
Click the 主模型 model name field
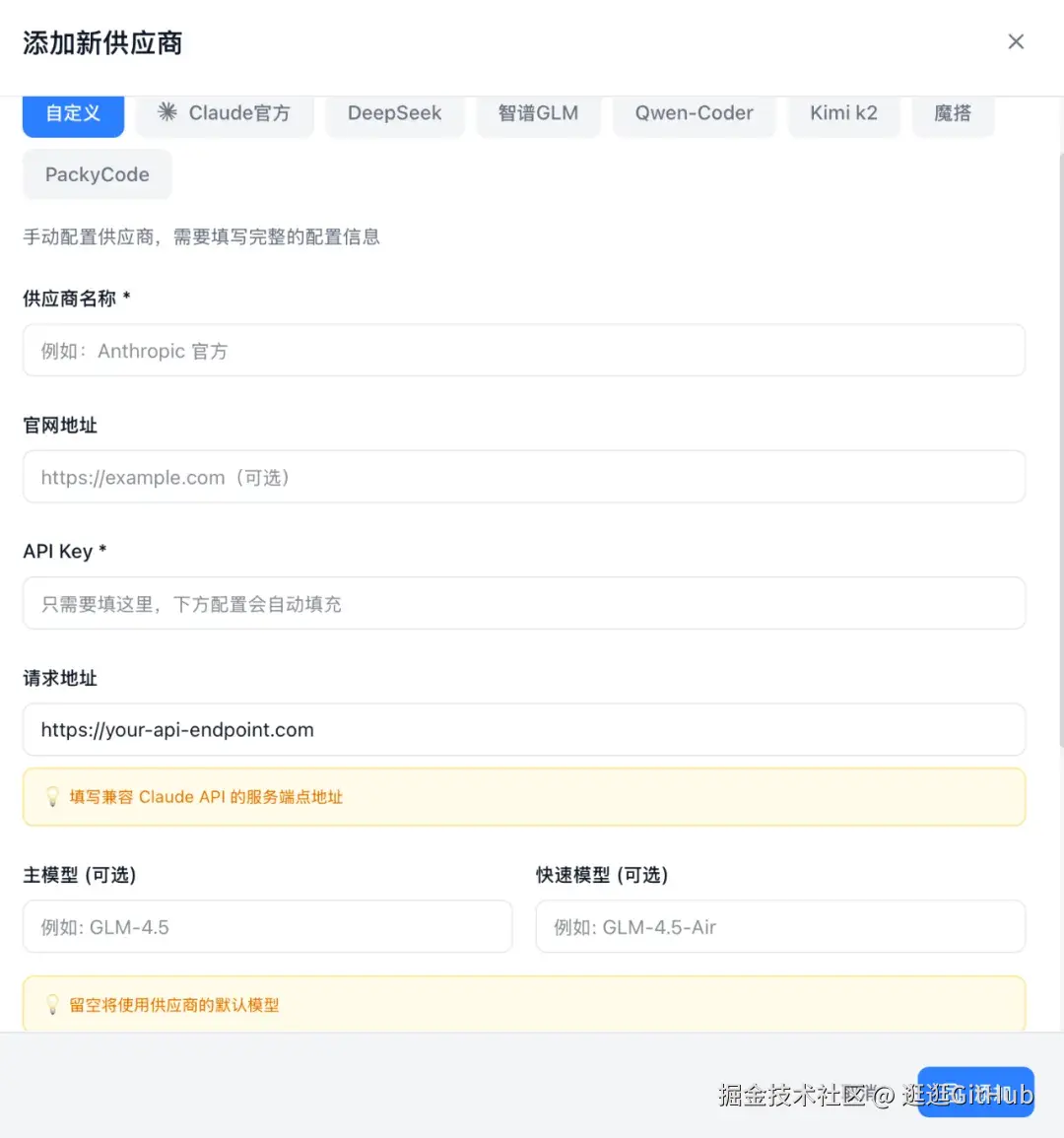[x=267, y=926]
